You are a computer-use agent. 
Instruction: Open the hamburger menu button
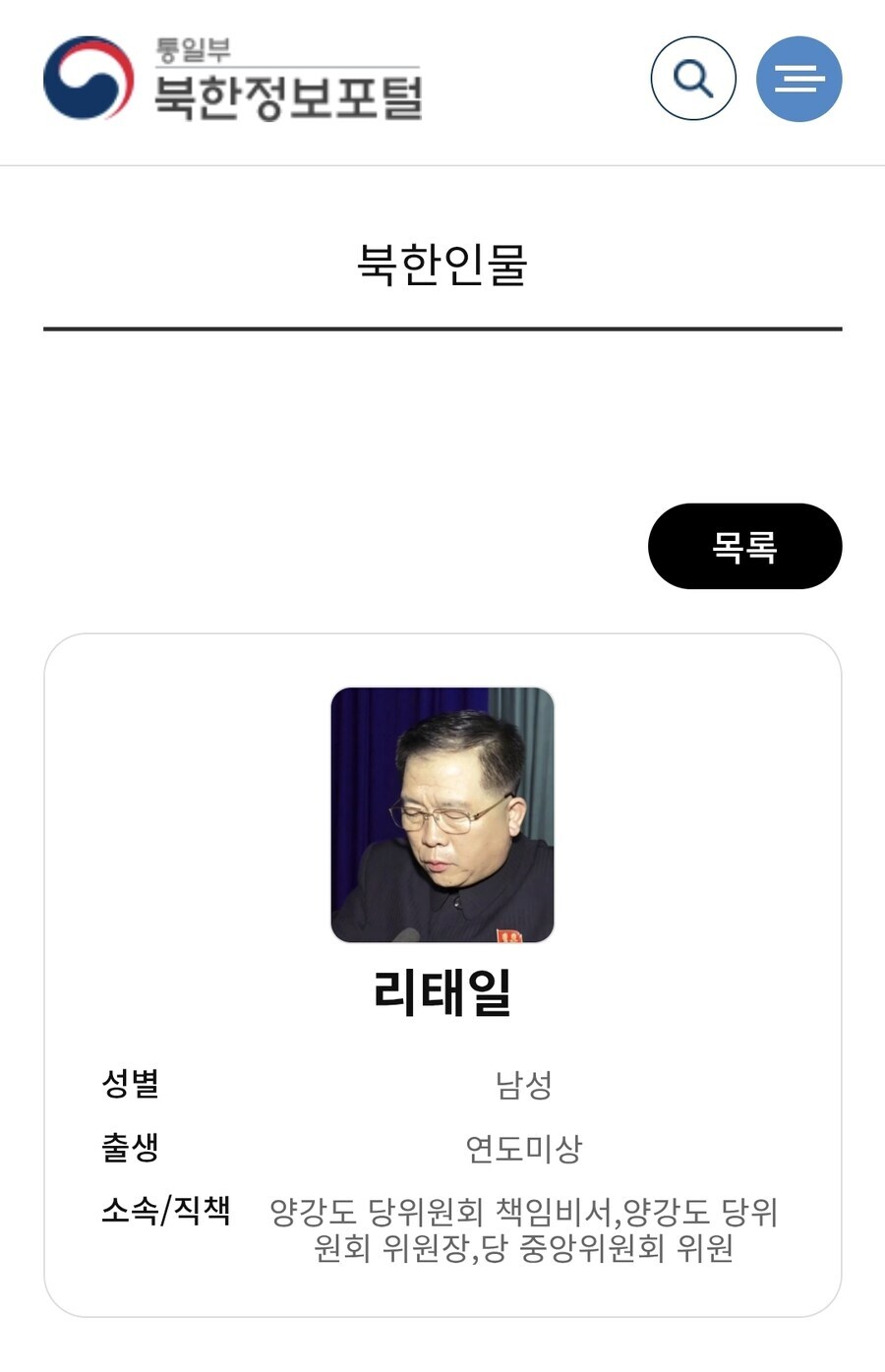[798, 79]
